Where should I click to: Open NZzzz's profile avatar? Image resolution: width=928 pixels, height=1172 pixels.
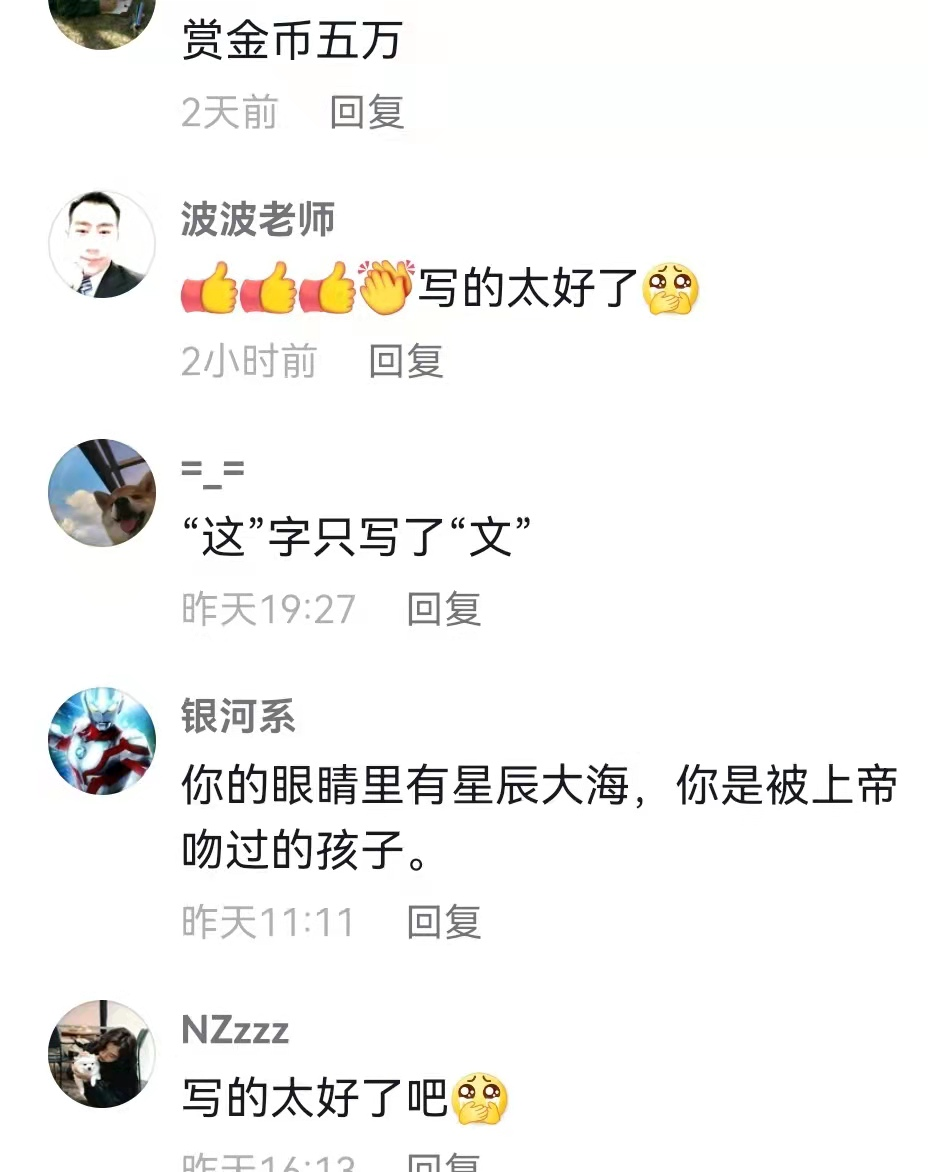100,1050
